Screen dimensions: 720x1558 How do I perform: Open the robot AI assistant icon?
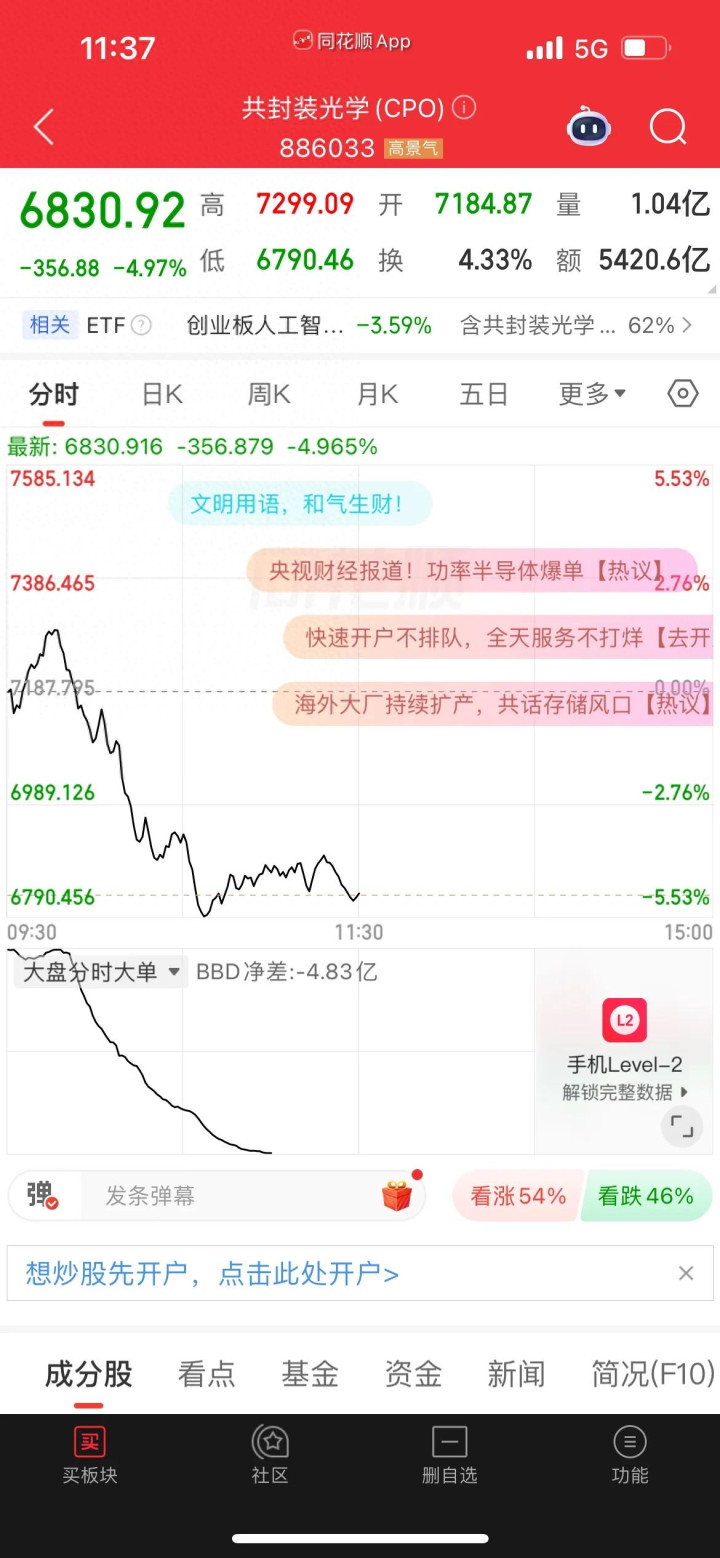589,127
